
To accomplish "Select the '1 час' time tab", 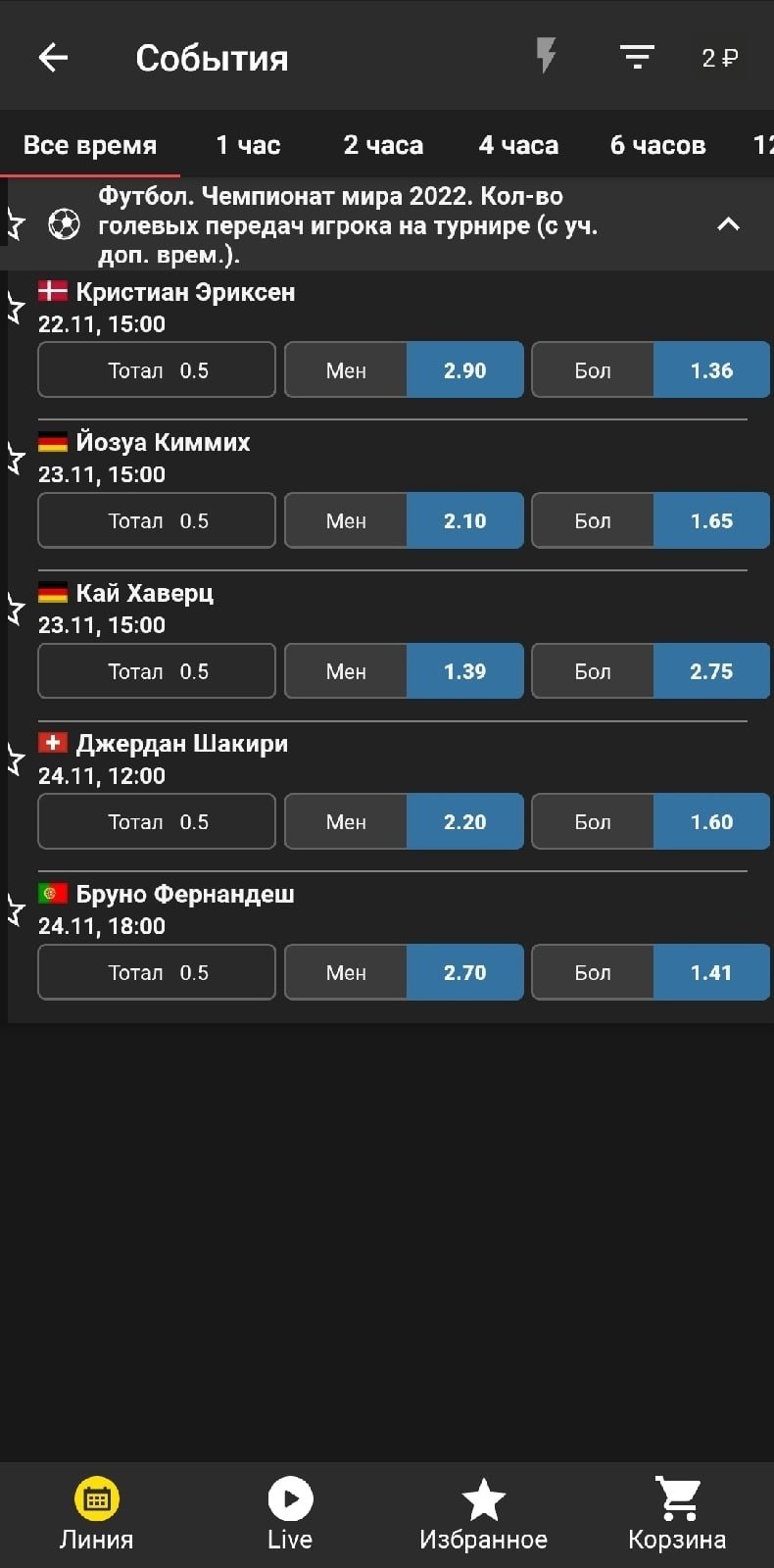I will (248, 145).
